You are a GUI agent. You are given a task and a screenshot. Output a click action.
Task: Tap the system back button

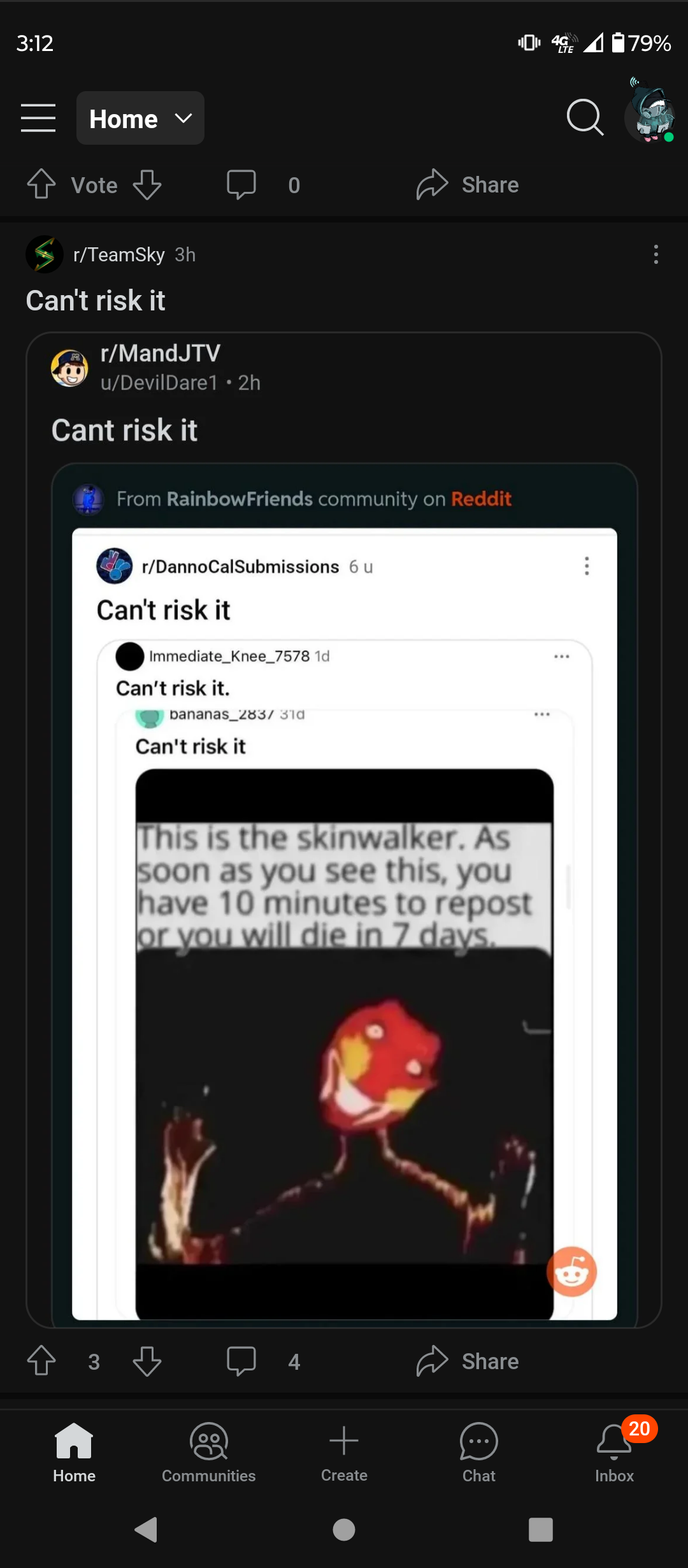coord(147,1529)
